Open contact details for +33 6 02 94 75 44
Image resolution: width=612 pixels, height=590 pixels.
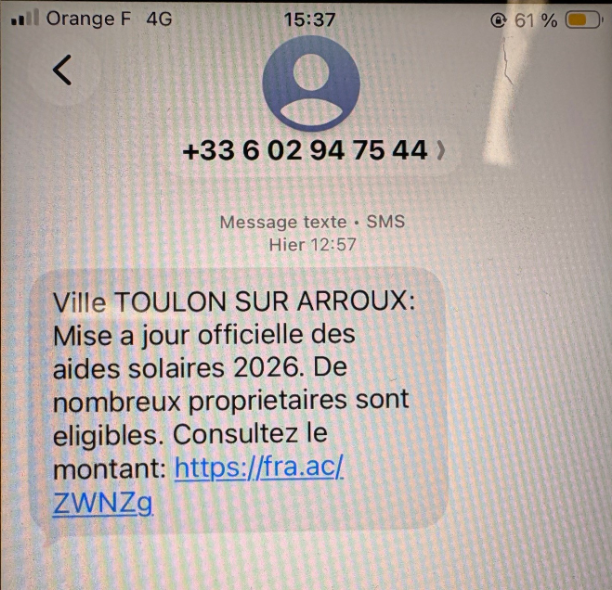click(313, 150)
